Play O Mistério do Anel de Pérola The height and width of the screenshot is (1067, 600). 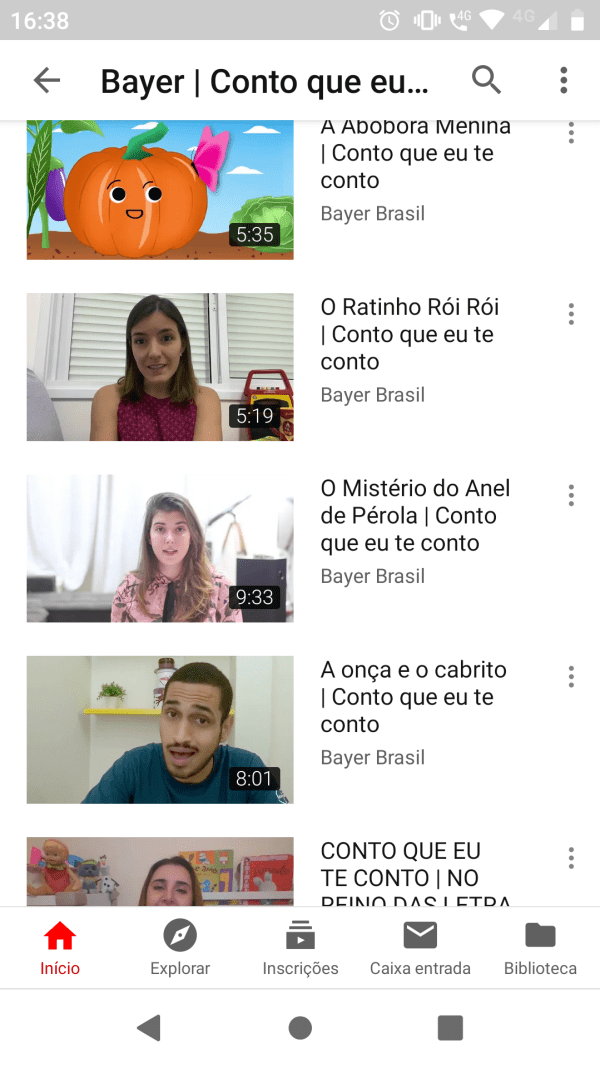click(x=160, y=548)
